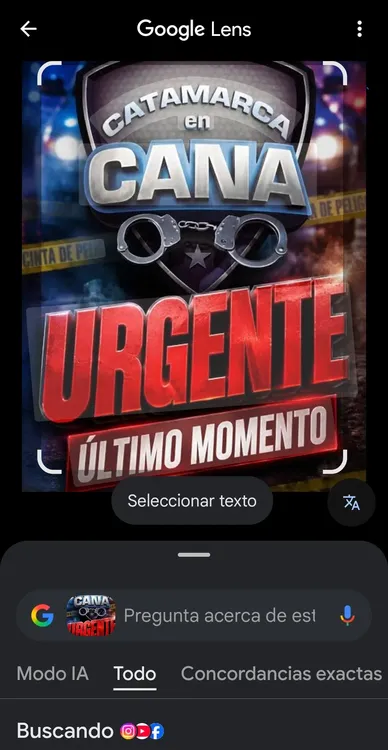Select the Todo tab

click(135, 674)
